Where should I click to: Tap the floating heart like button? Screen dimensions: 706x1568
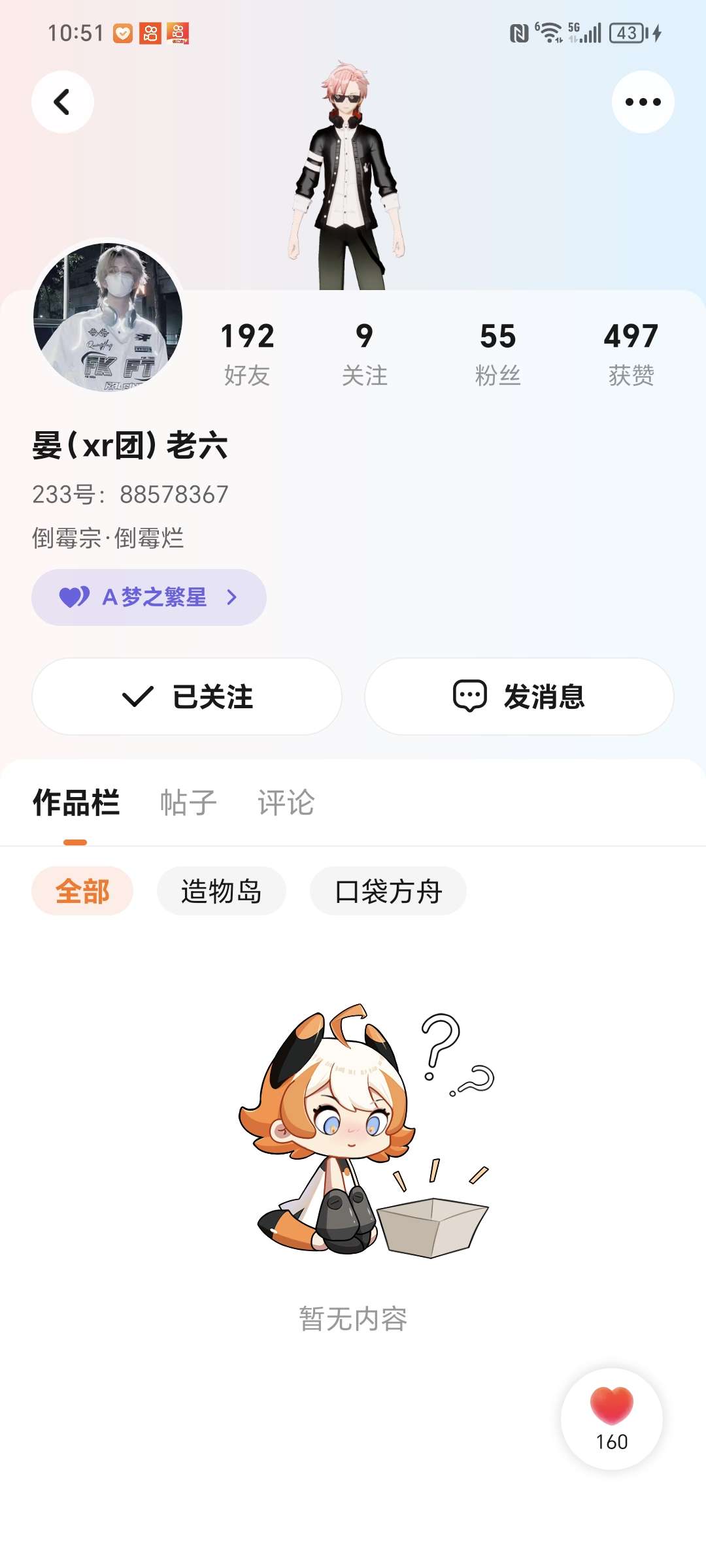612,1419
